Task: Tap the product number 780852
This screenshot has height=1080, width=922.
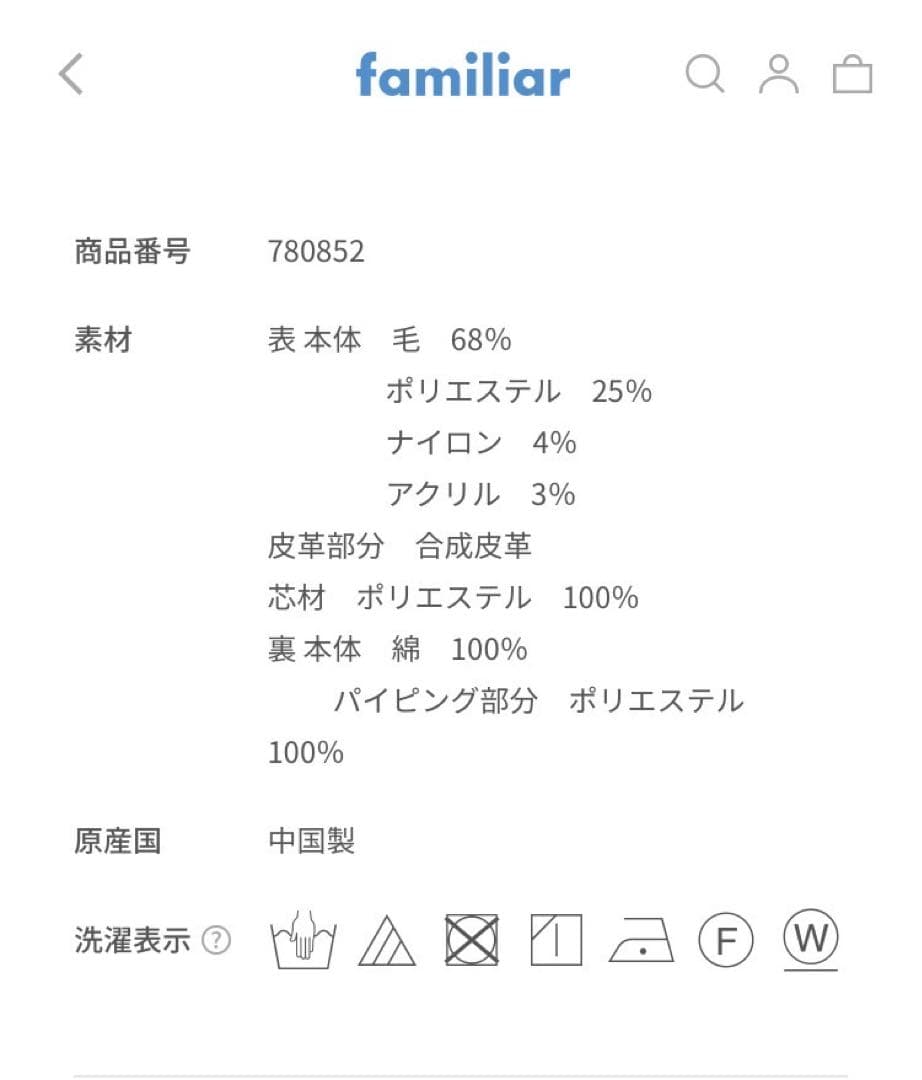Action: point(315,253)
